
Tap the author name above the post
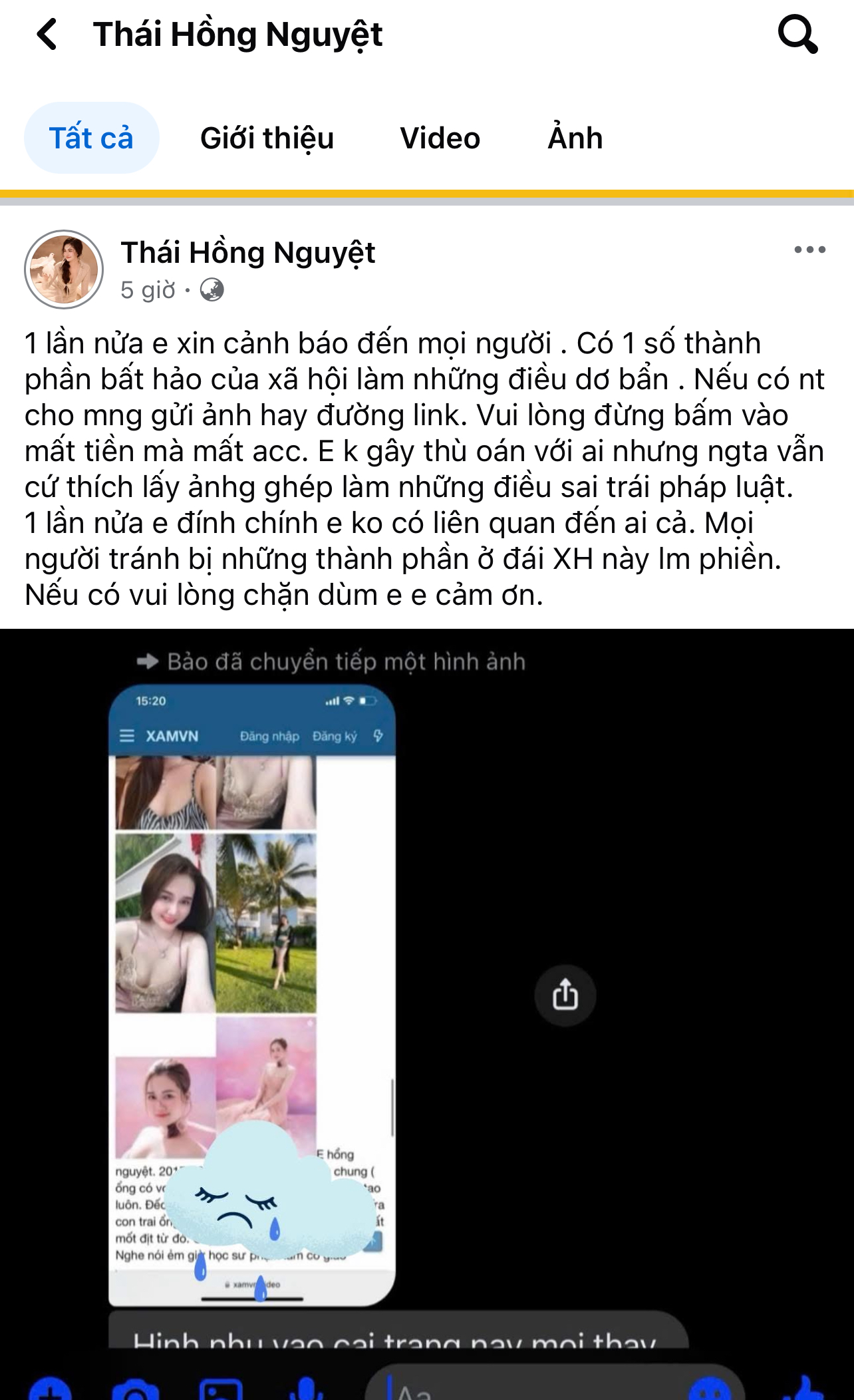(x=247, y=253)
